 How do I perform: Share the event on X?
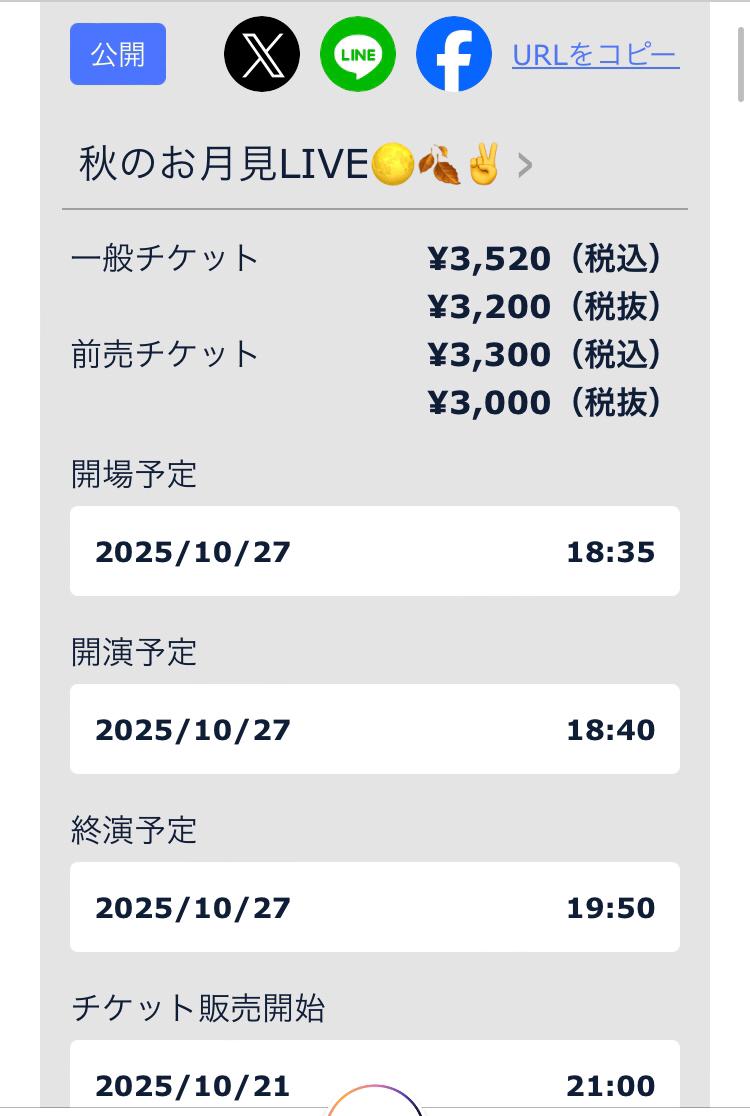[262, 54]
